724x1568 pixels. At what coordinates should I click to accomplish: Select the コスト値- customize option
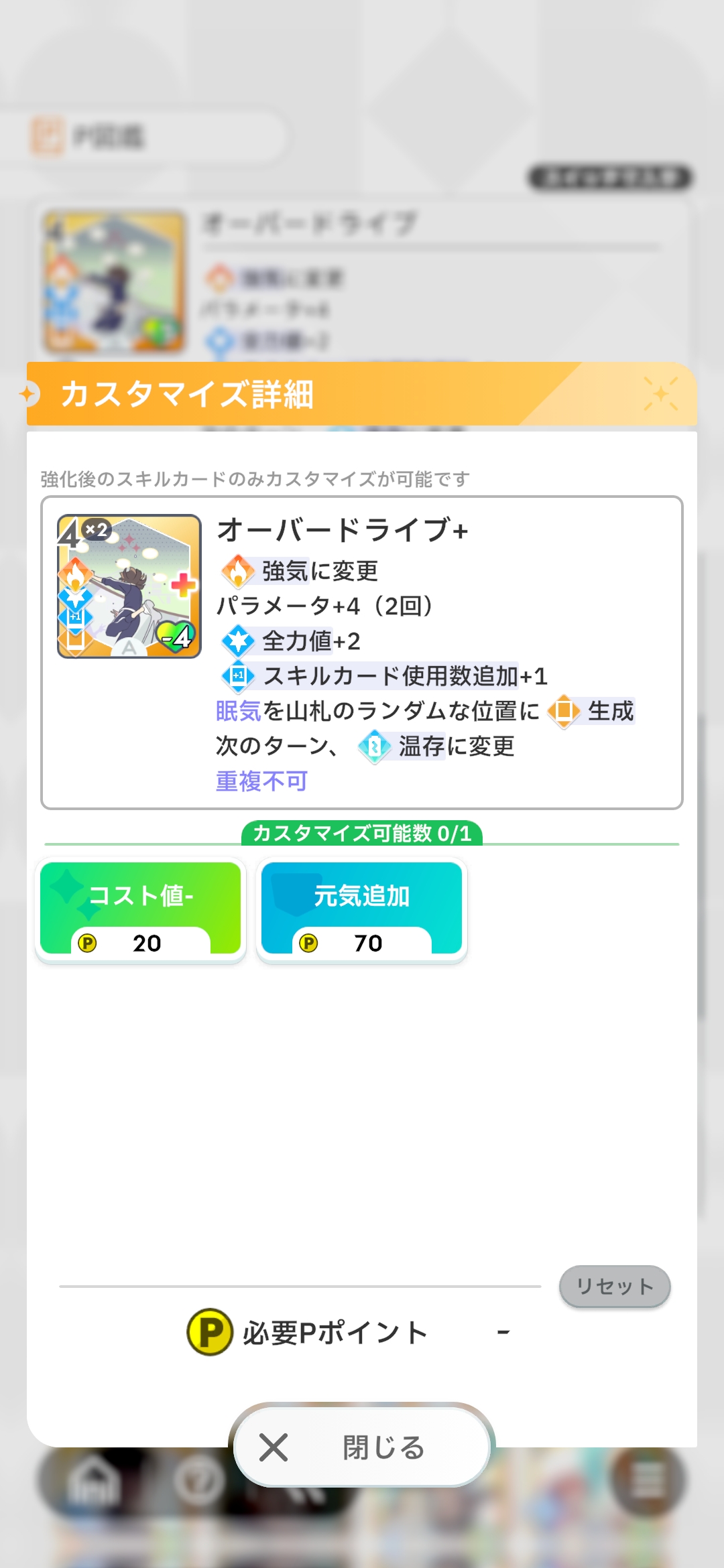click(x=140, y=909)
